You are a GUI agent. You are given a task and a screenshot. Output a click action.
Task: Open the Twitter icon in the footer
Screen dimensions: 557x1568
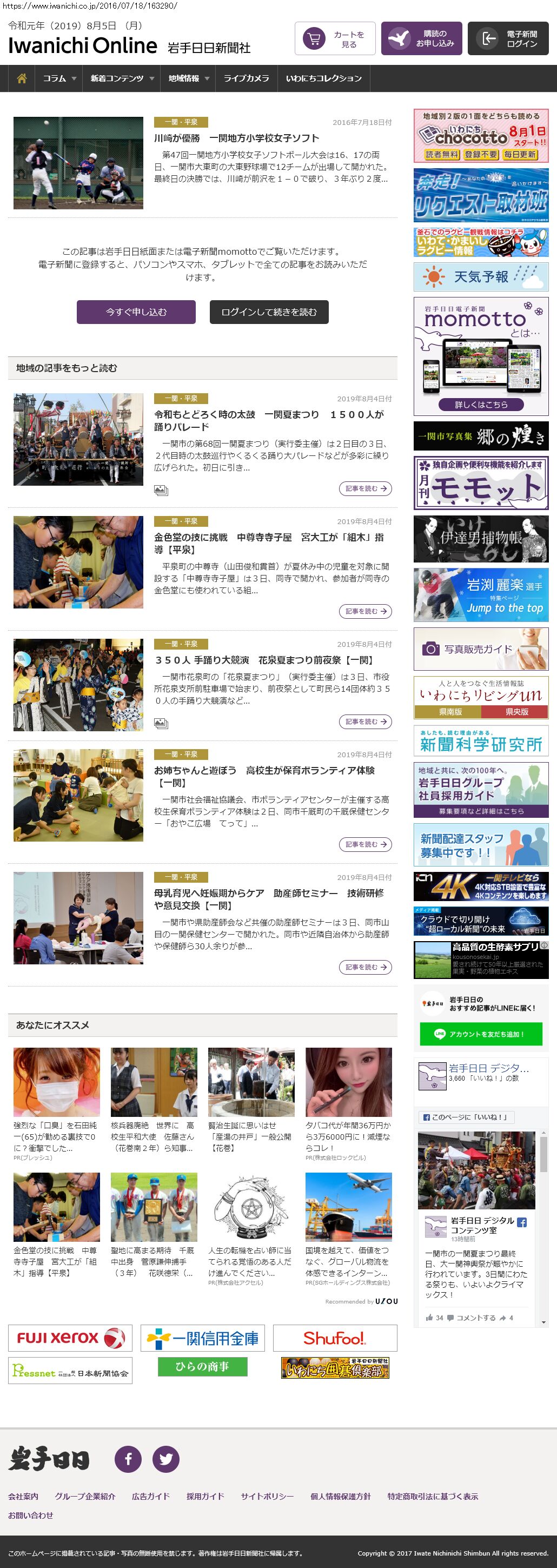pos(165,1458)
